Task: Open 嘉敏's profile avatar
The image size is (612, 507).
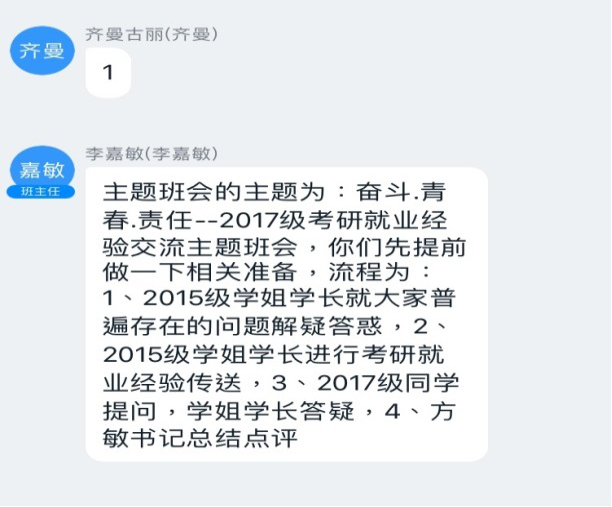Action: [42, 169]
